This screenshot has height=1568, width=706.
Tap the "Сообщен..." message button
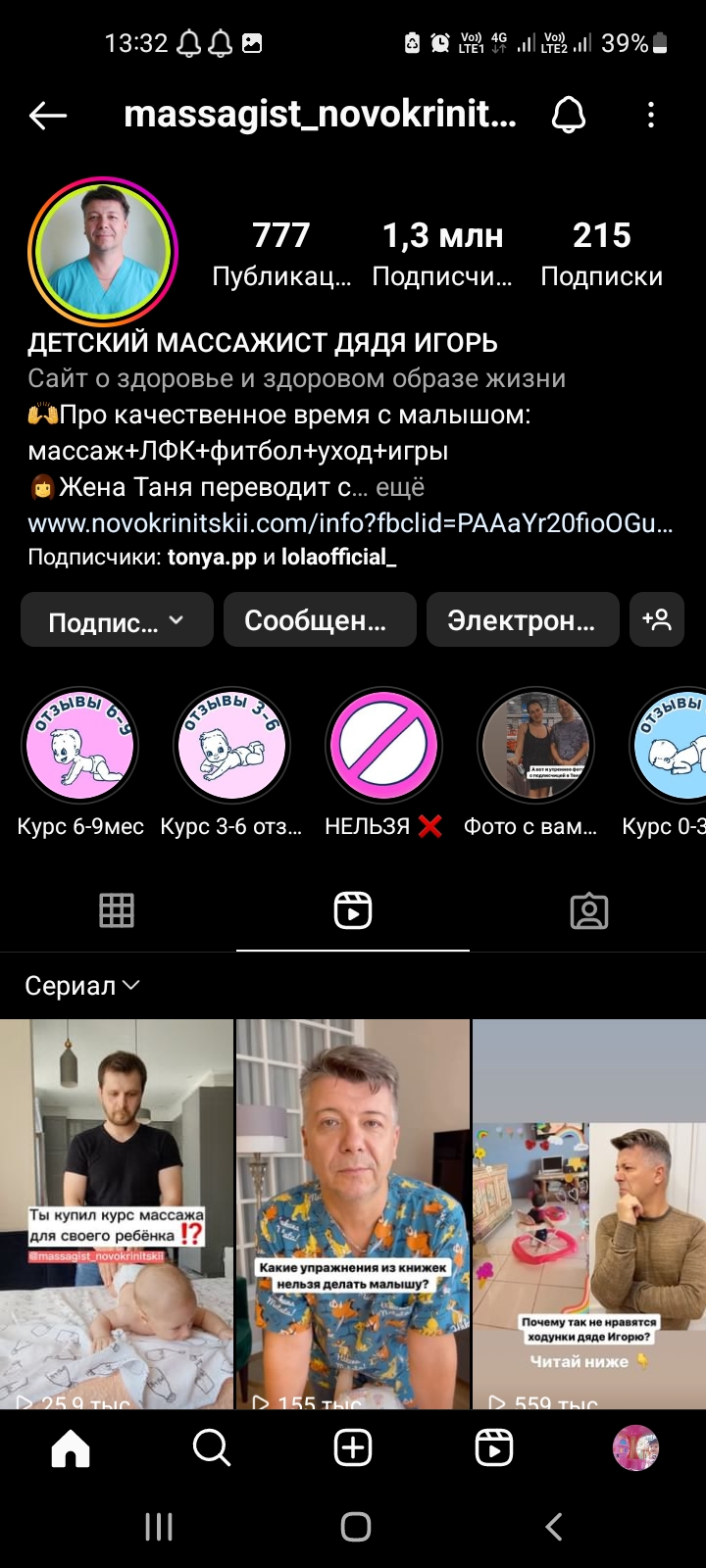320,619
